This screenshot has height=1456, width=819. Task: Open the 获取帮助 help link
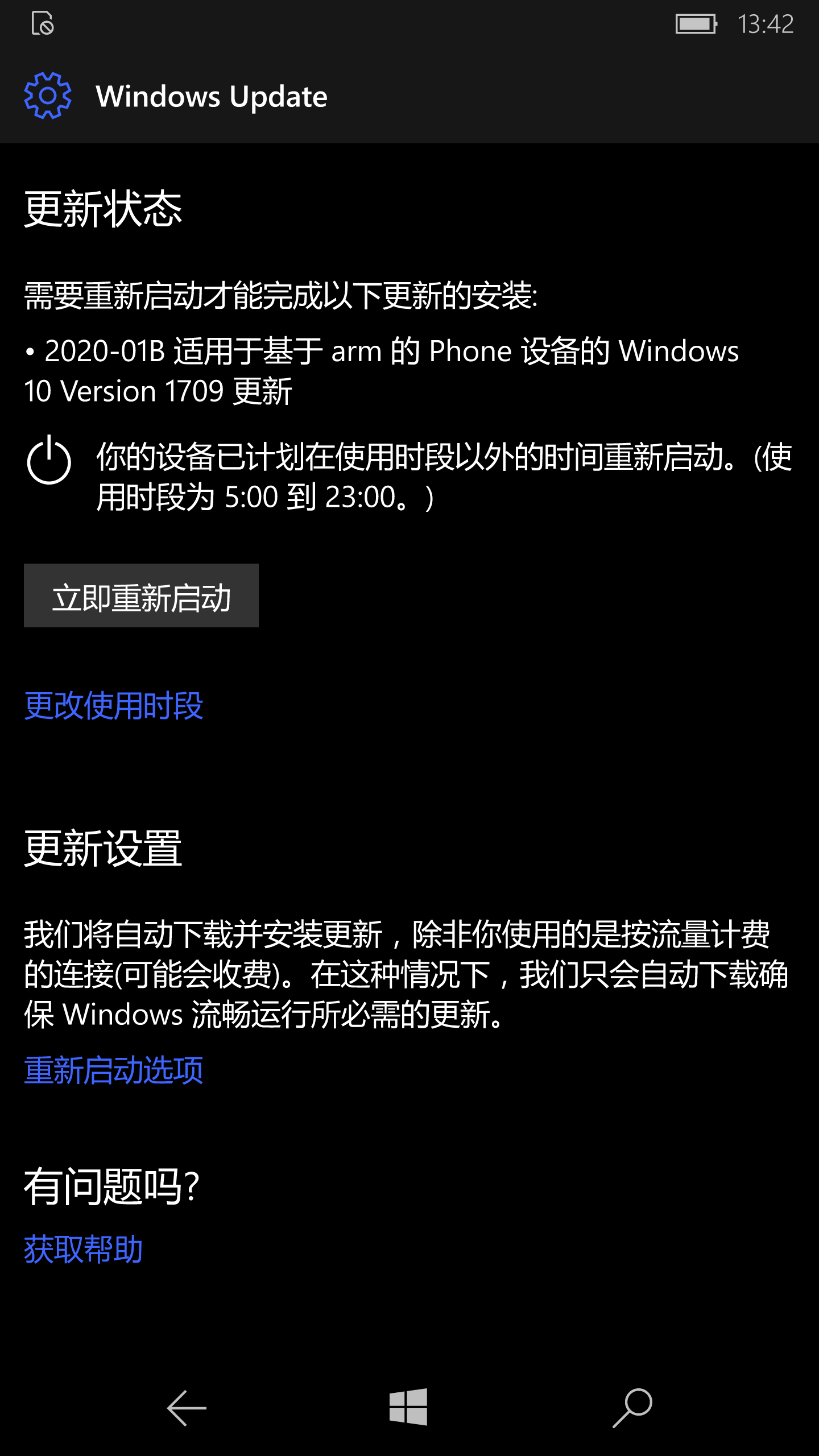click(84, 1250)
